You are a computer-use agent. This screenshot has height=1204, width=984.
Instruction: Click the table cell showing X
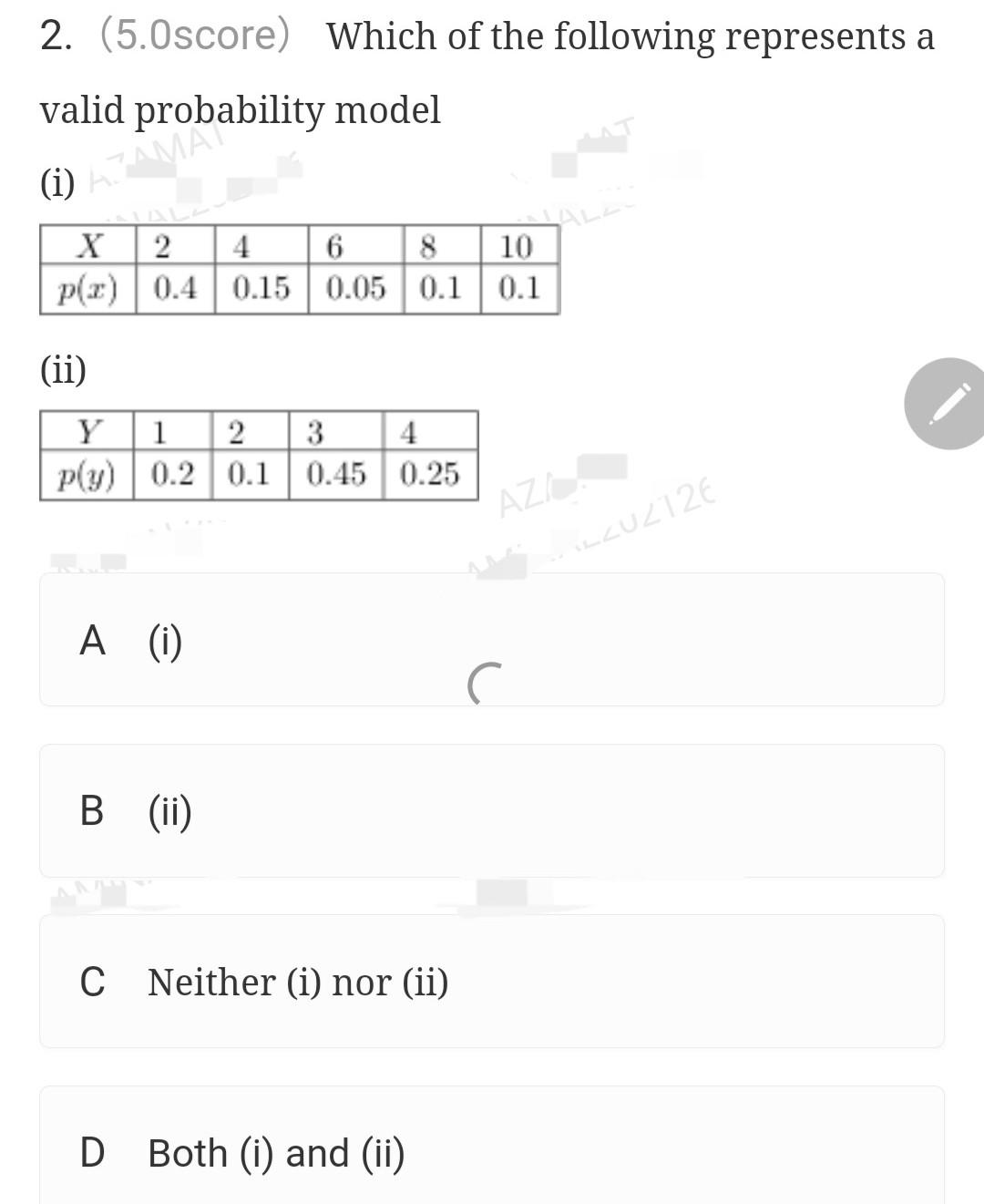88,244
